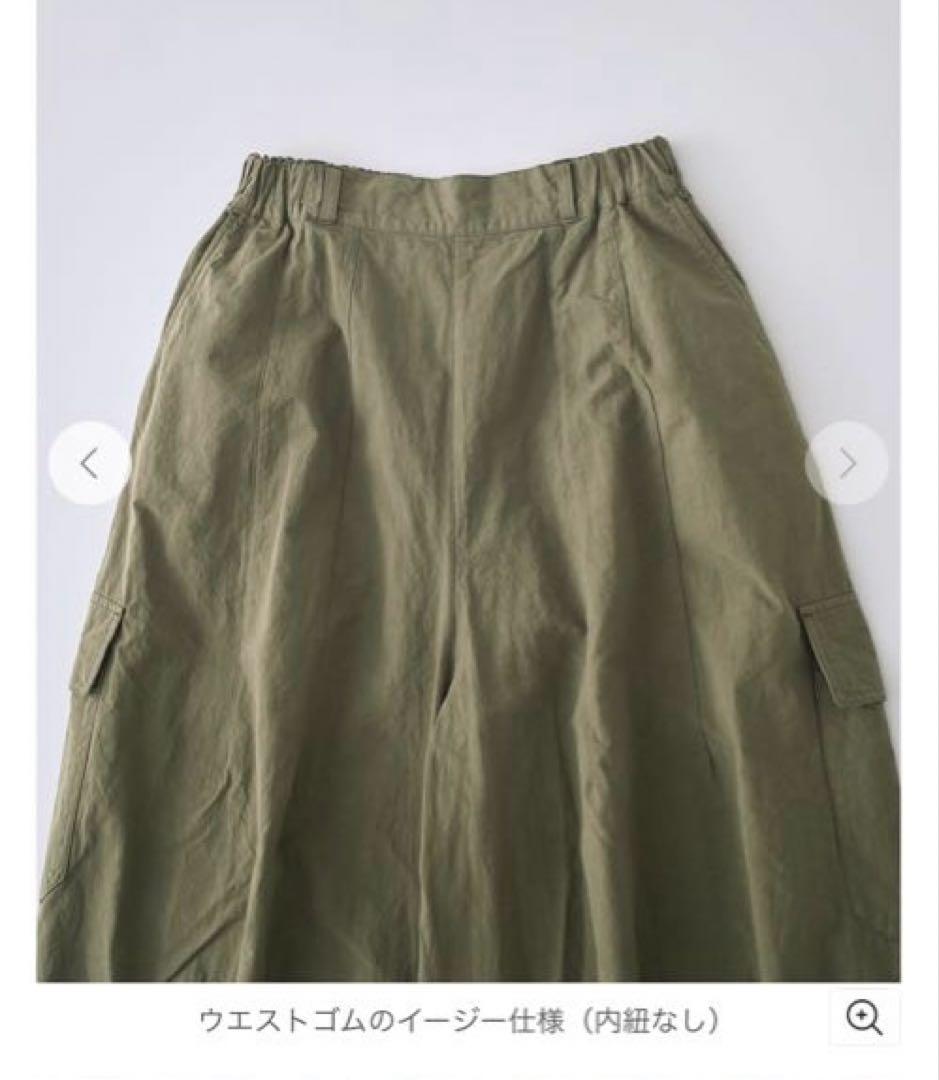Go to the previous product image
The width and height of the screenshot is (939, 1080).
pyautogui.click(x=90, y=463)
